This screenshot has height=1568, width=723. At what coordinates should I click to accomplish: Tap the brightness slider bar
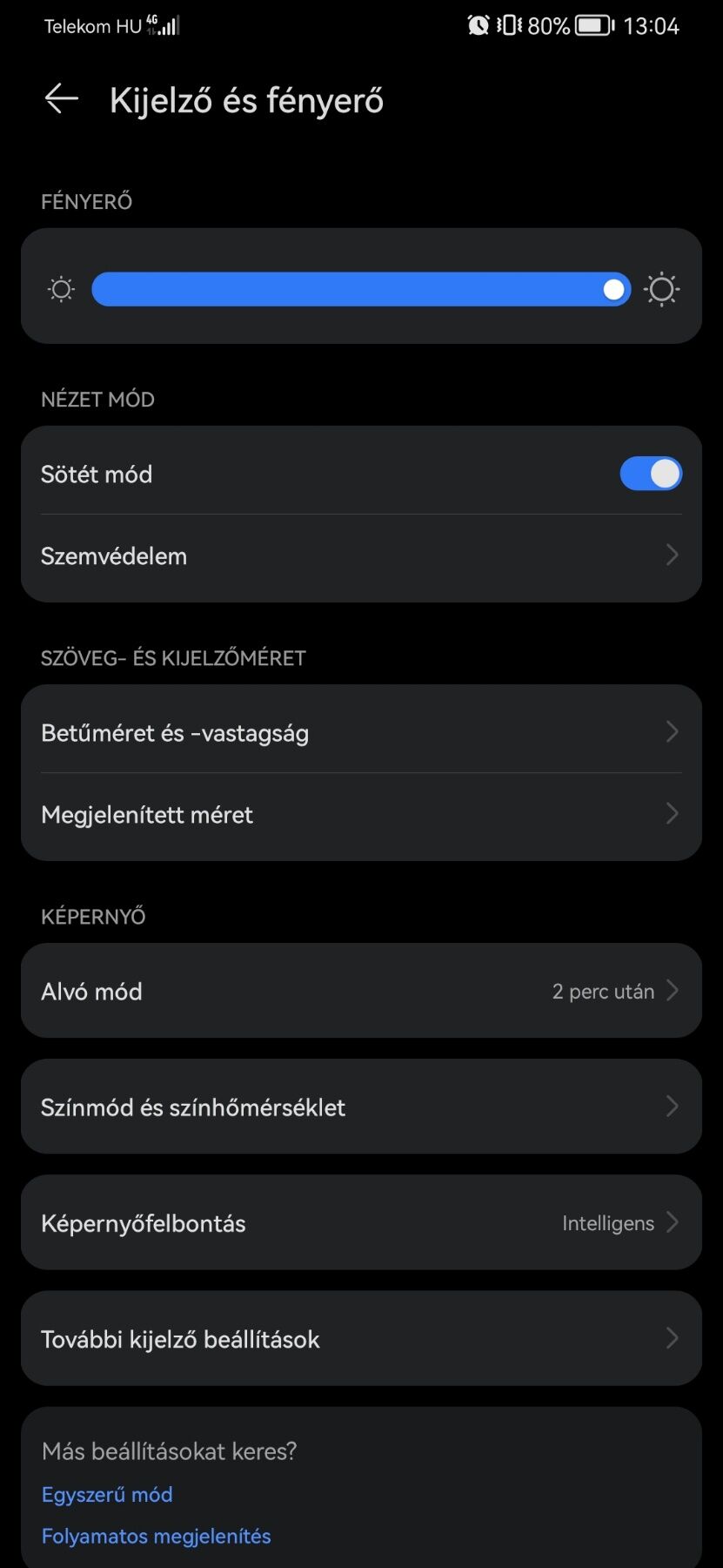(x=361, y=289)
